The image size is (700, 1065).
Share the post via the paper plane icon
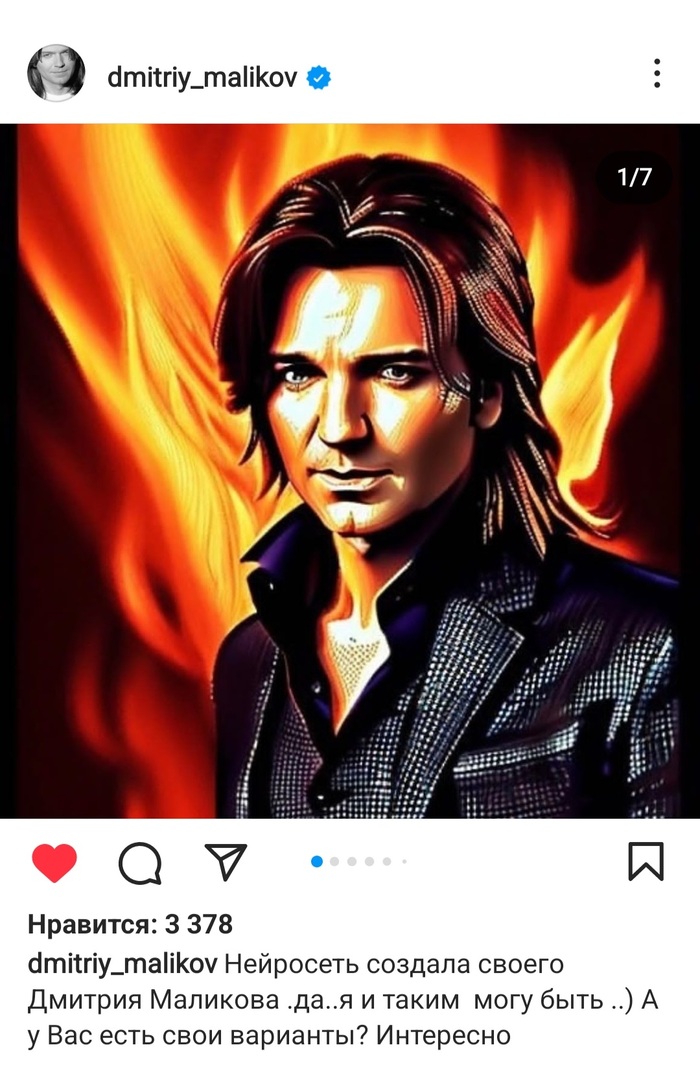pos(226,861)
